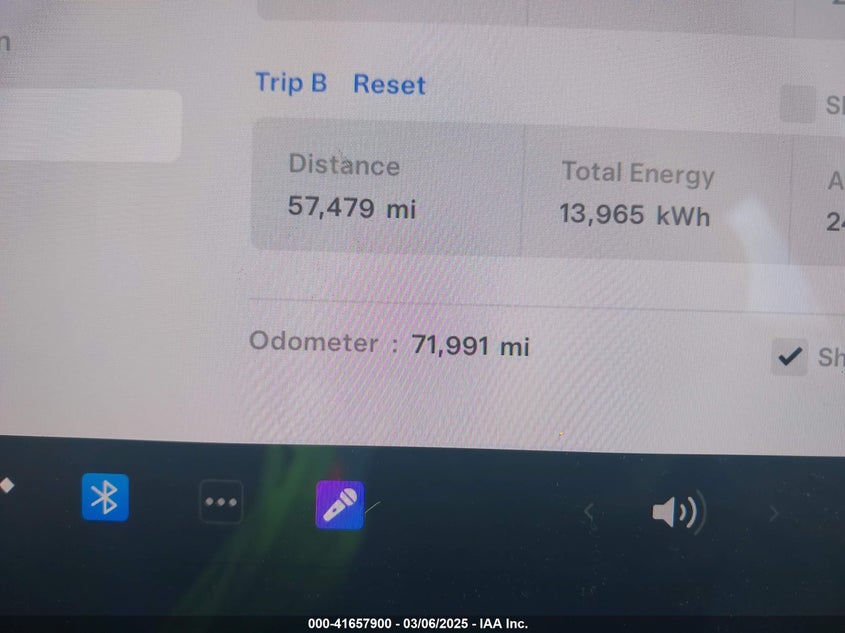Open the Bluetooth settings
This screenshot has height=633, width=845.
[x=105, y=497]
